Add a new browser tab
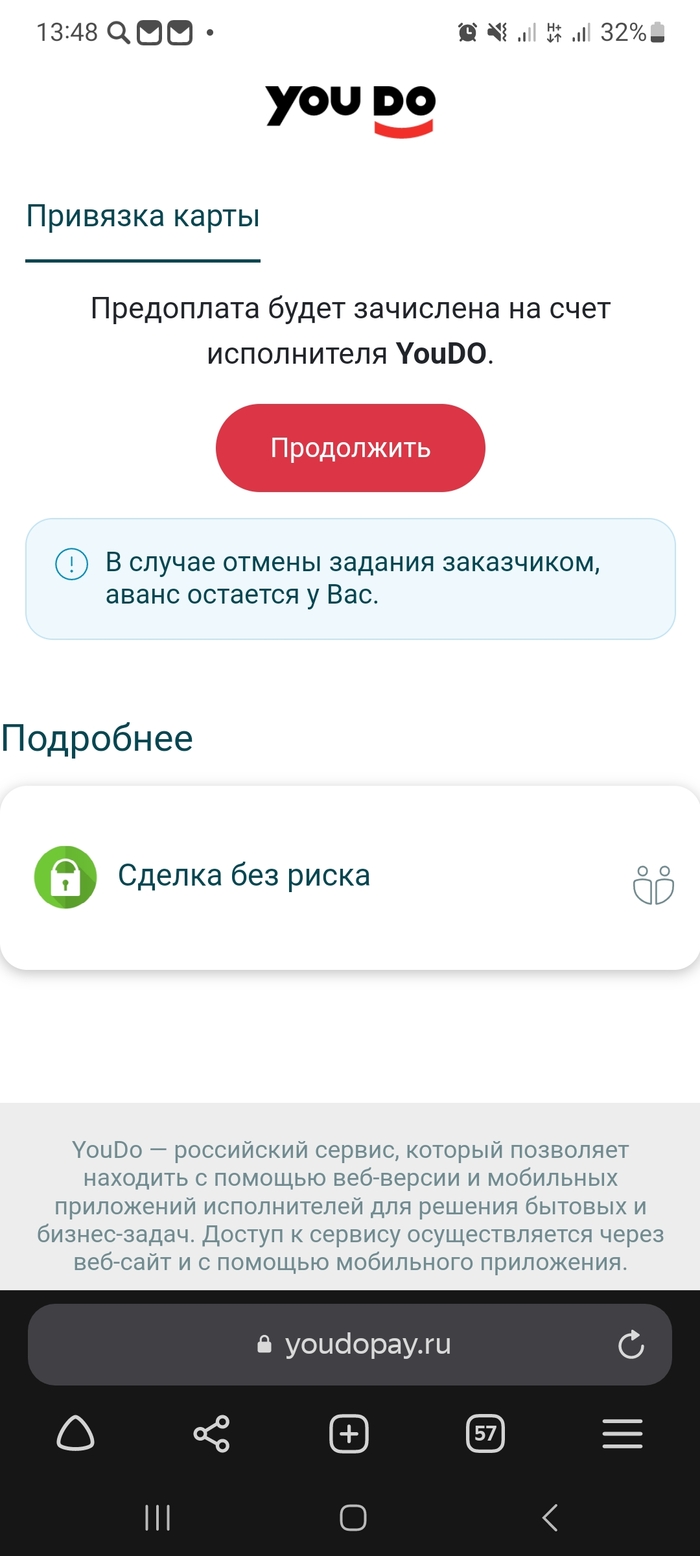 [348, 1435]
